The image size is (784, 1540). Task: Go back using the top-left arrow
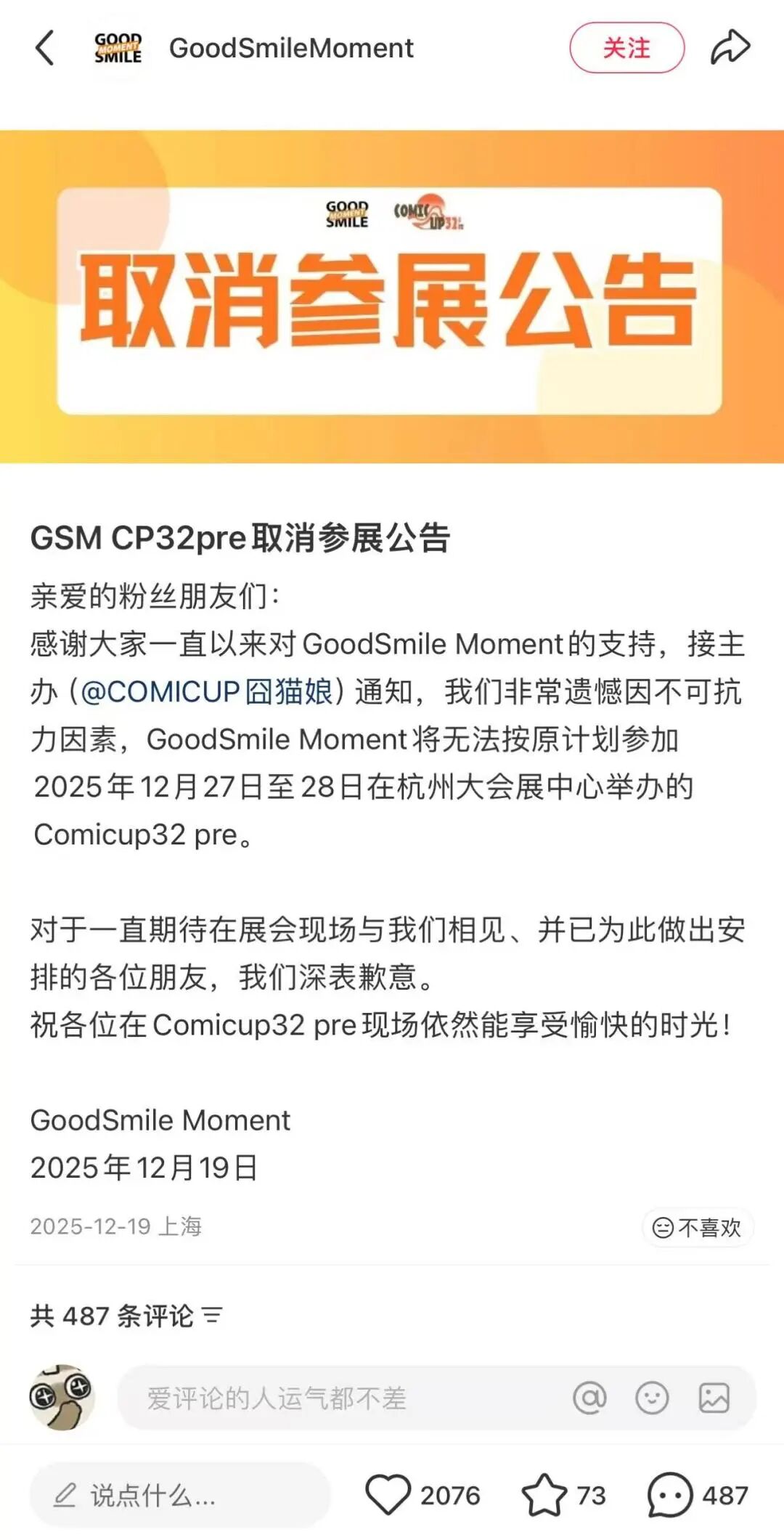[45, 48]
